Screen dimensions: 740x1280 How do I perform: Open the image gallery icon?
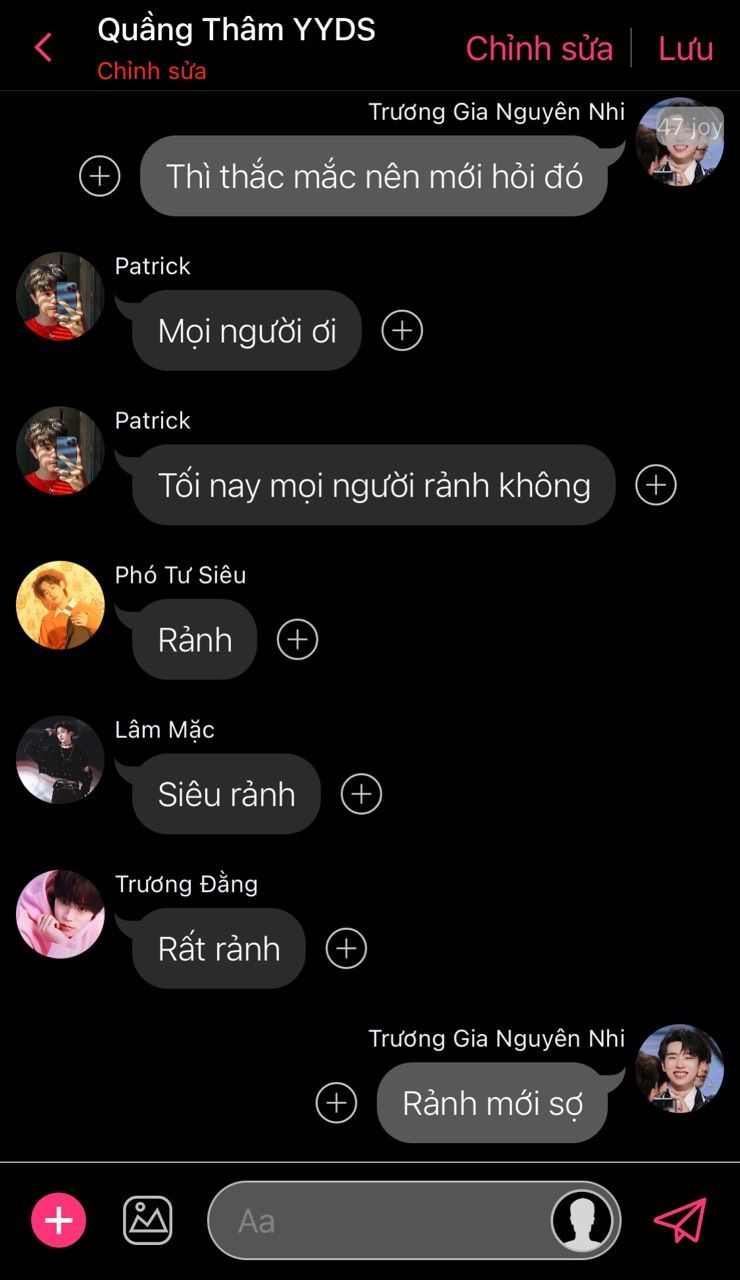click(x=148, y=1220)
